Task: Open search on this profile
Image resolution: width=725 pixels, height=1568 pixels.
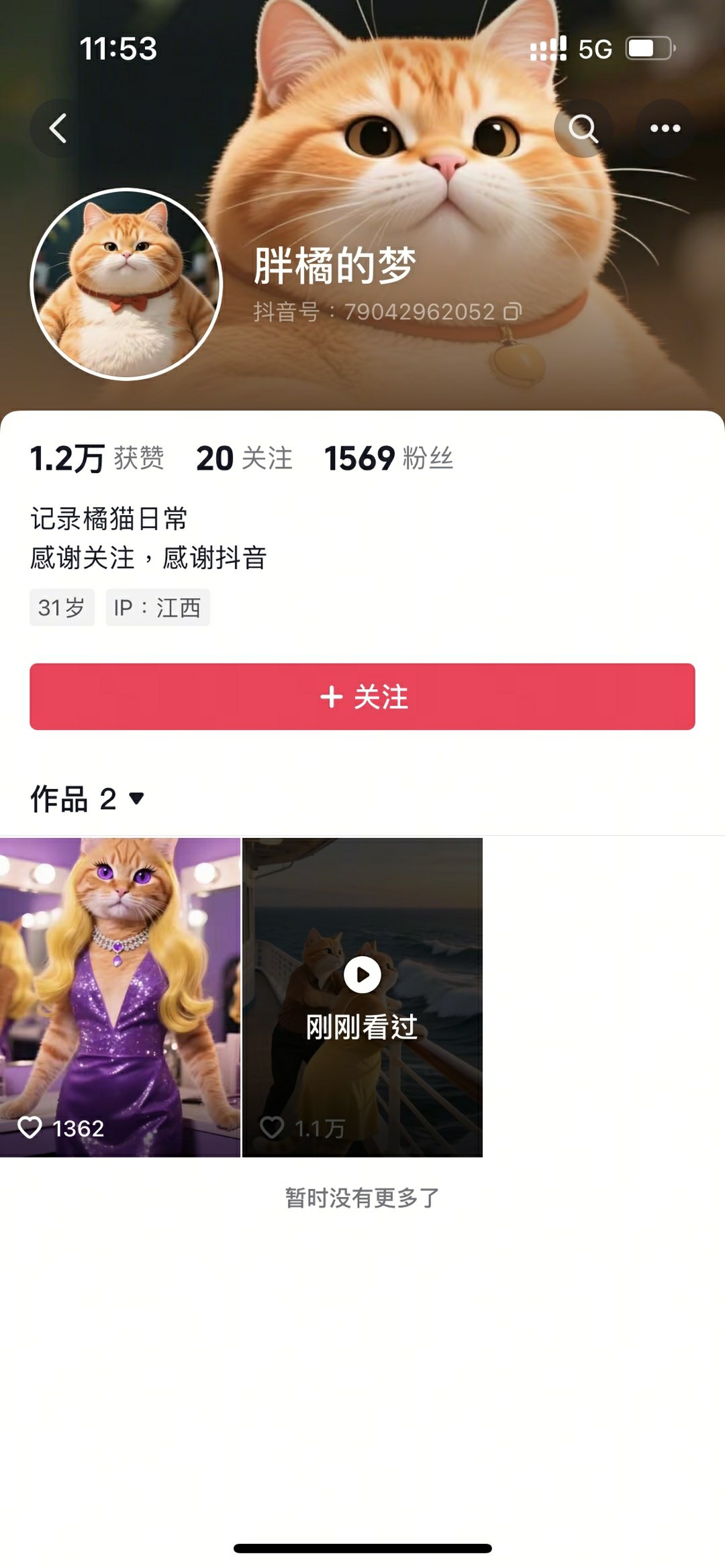Action: [583, 128]
